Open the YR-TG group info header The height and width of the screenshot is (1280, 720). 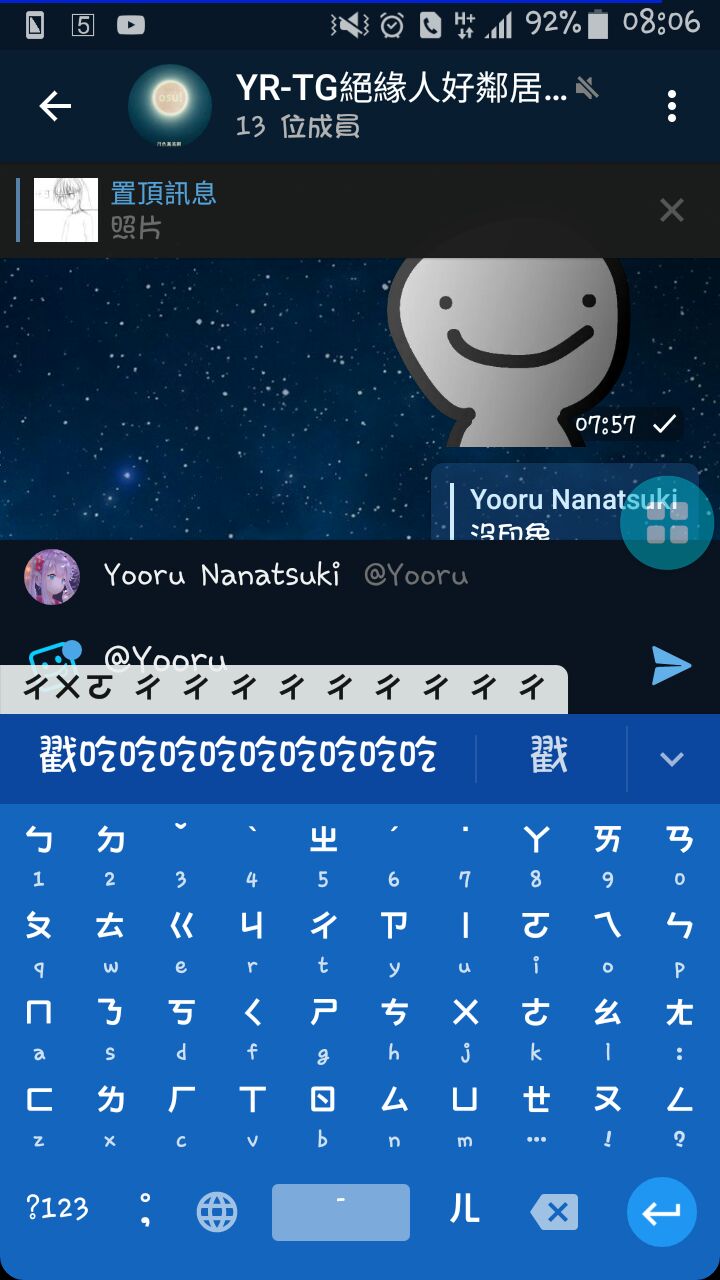click(x=400, y=106)
